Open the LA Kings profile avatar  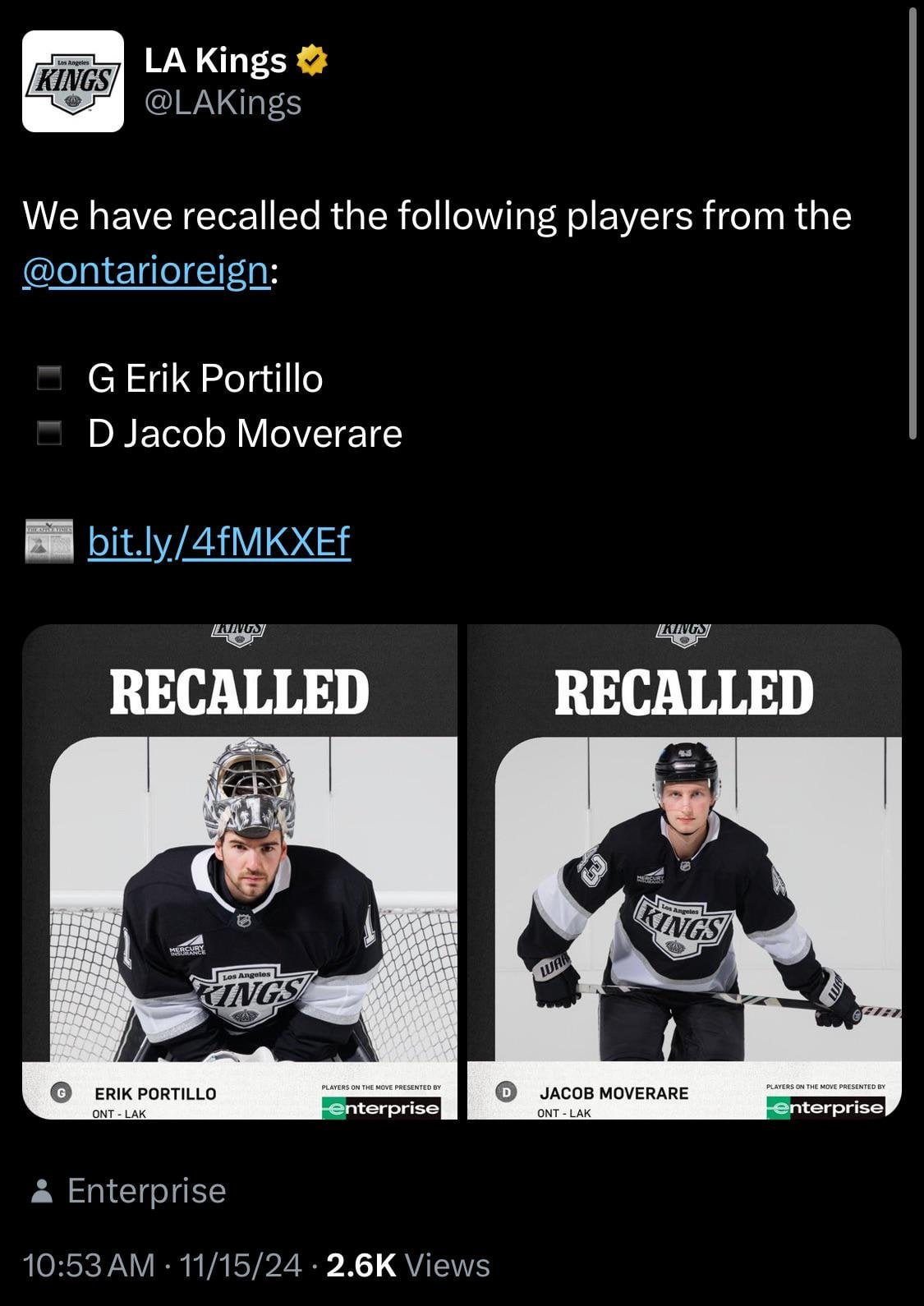coord(72,81)
